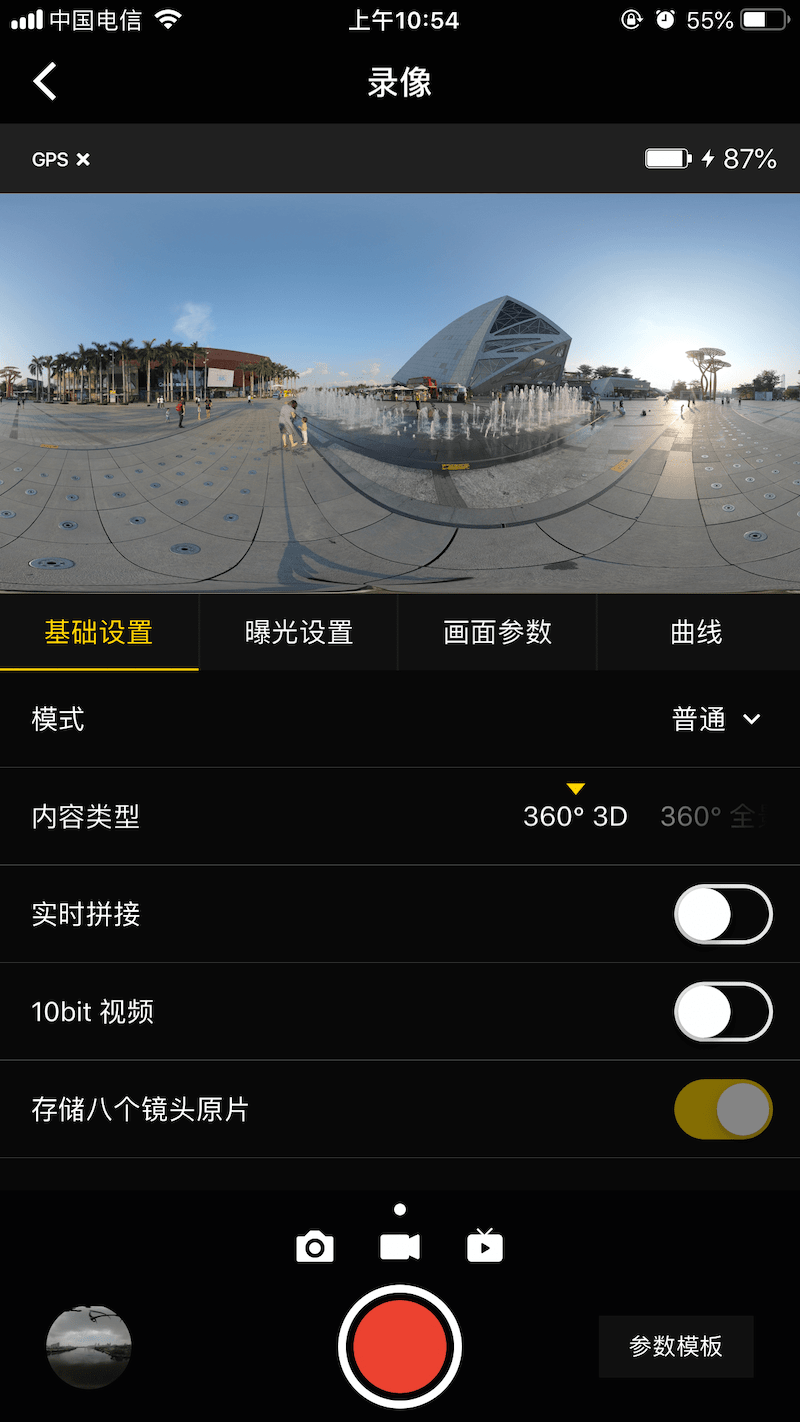Switch to live streaming mode
Image resolution: width=800 pixels, height=1422 pixels.
(485, 1247)
